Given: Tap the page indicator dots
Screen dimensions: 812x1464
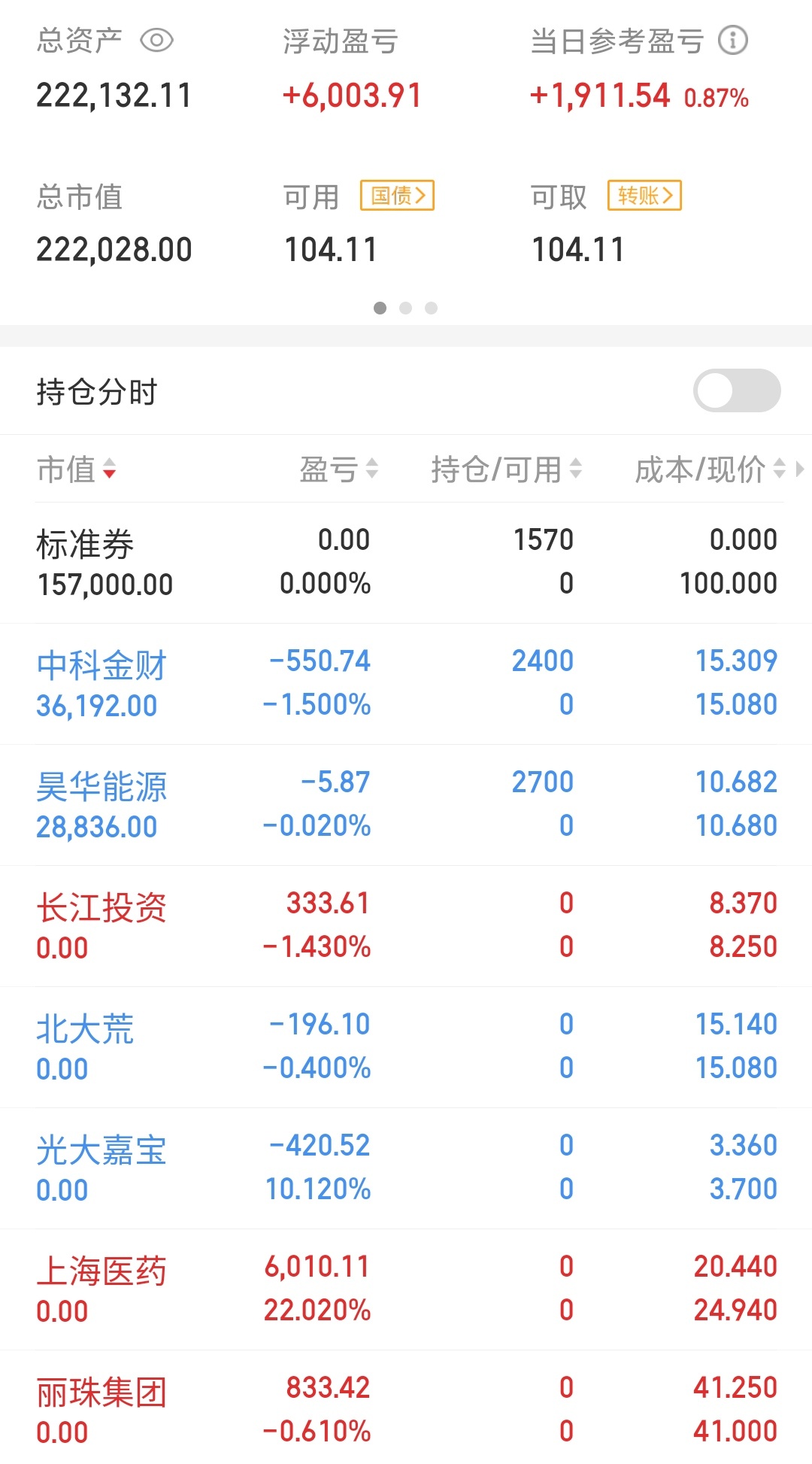Looking at the screenshot, I should [x=405, y=308].
